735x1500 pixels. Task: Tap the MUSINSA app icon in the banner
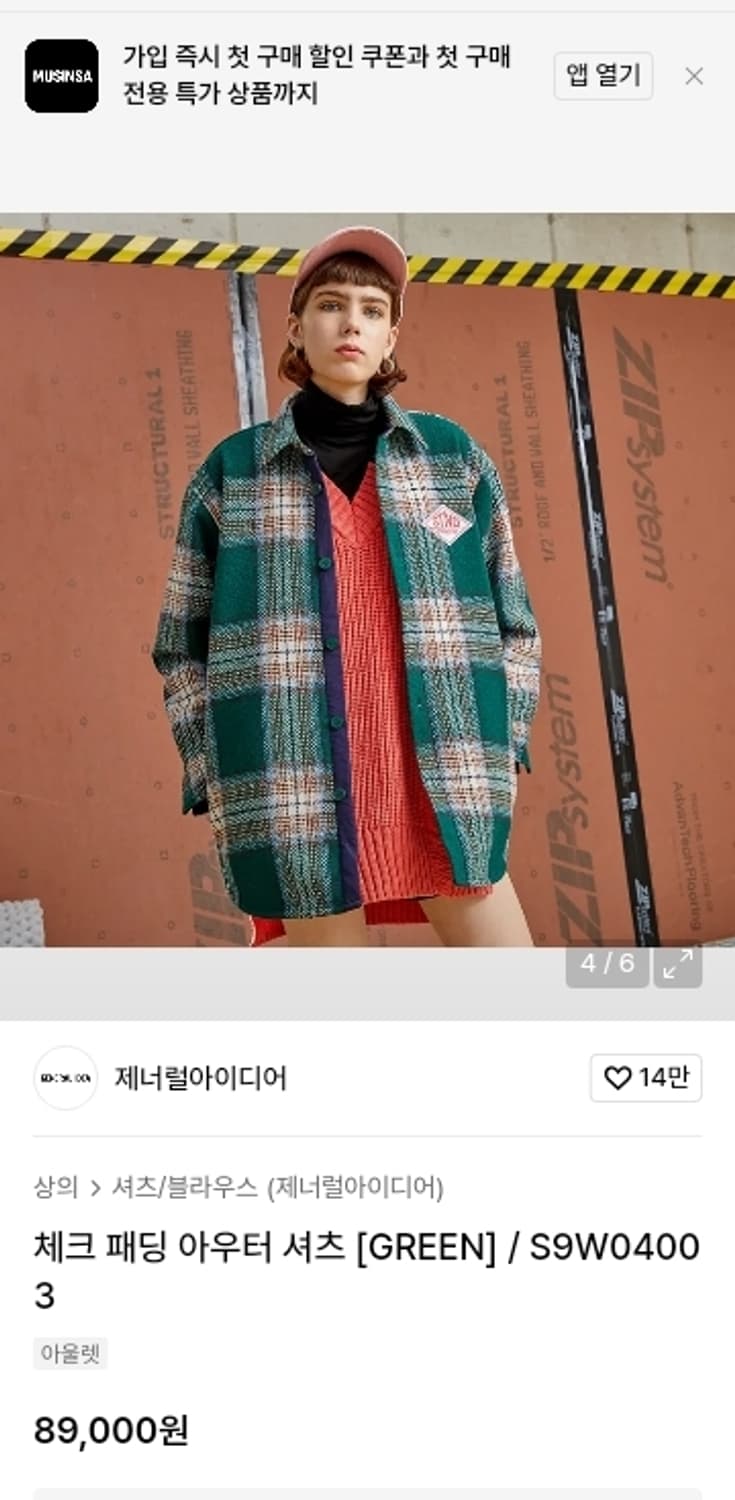pyautogui.click(x=65, y=75)
